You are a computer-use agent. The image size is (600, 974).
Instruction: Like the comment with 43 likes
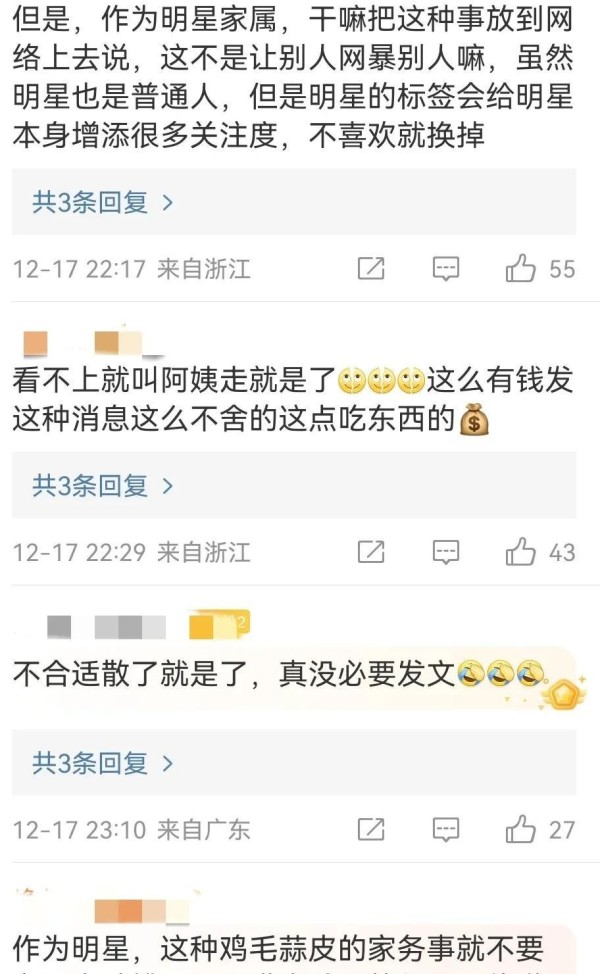point(520,552)
